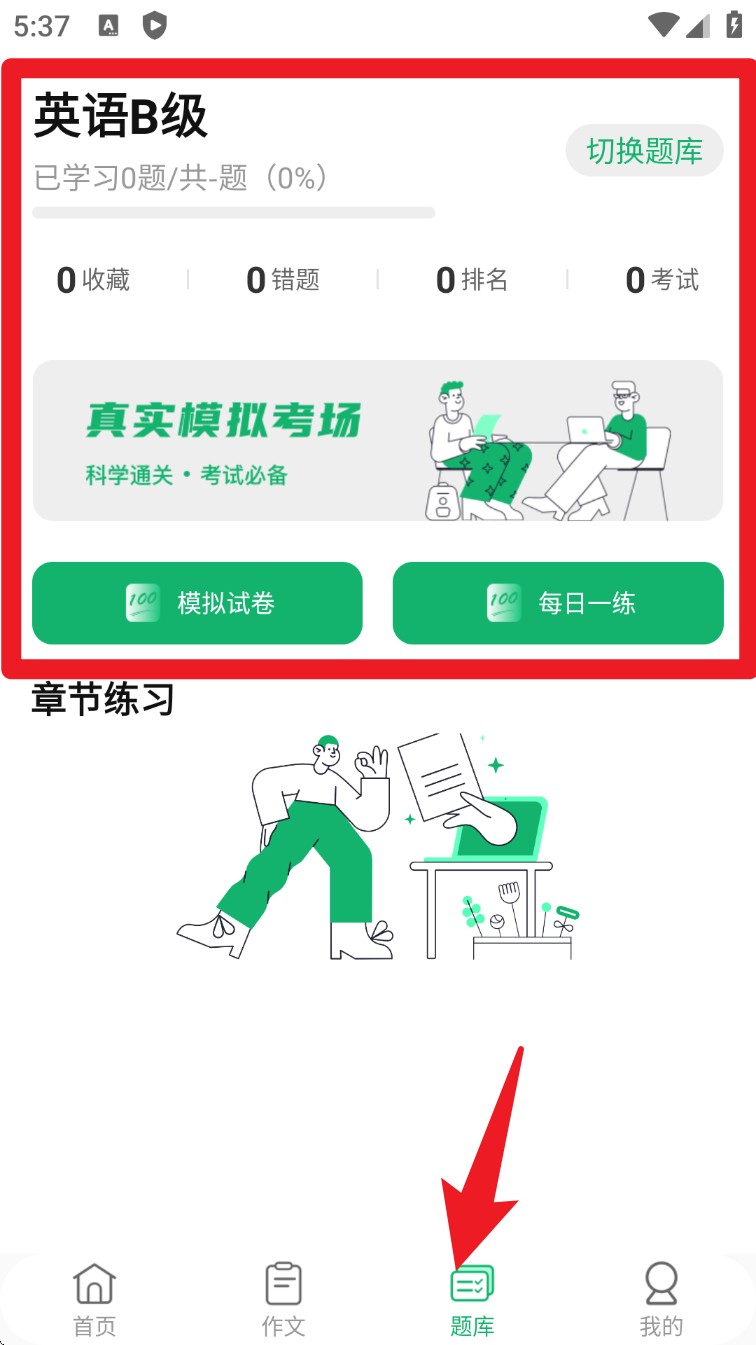Open 考试 exam records
This screenshot has width=756, height=1345.
tap(662, 280)
